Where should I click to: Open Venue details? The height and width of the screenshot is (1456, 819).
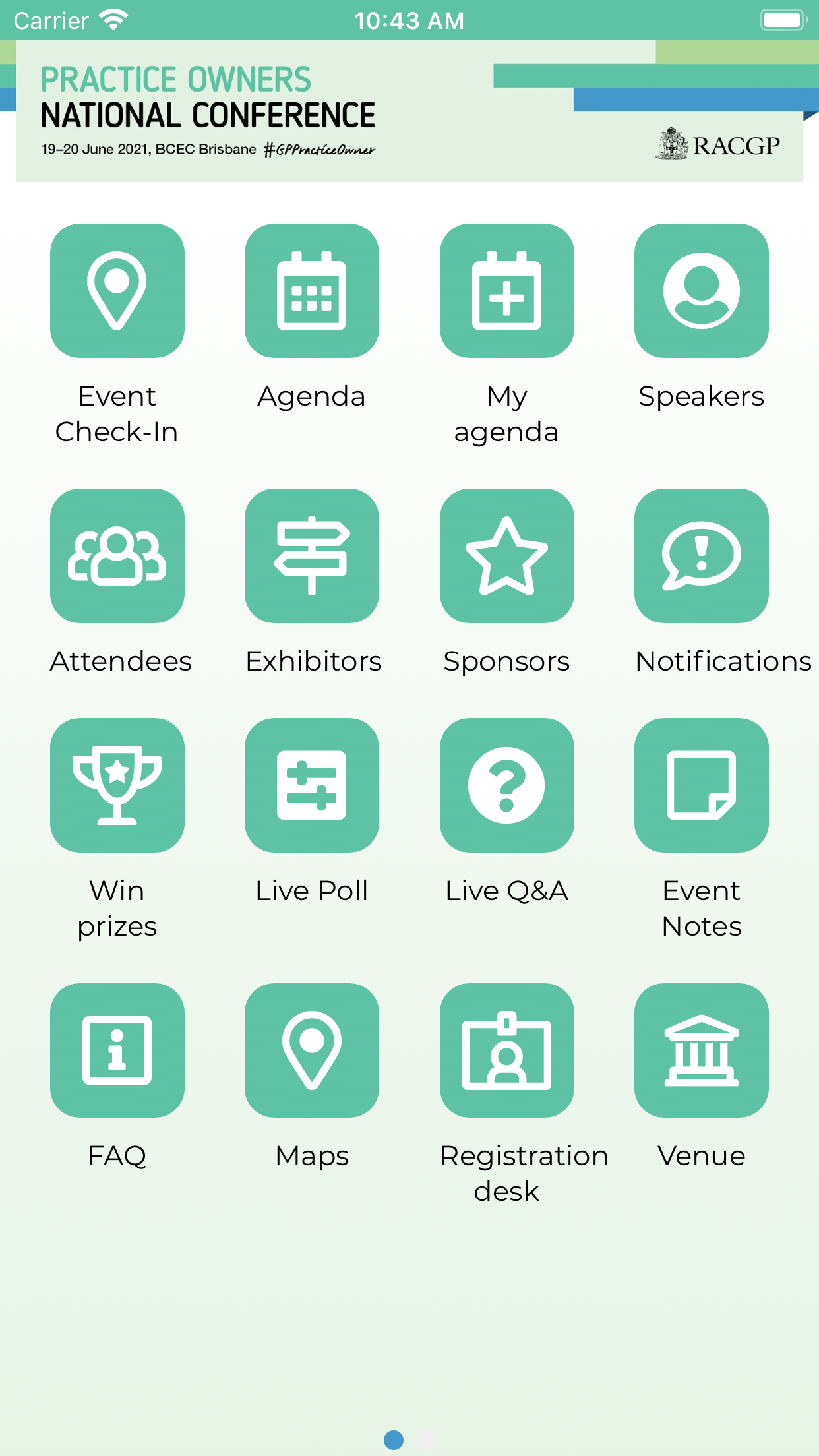pos(701,1050)
